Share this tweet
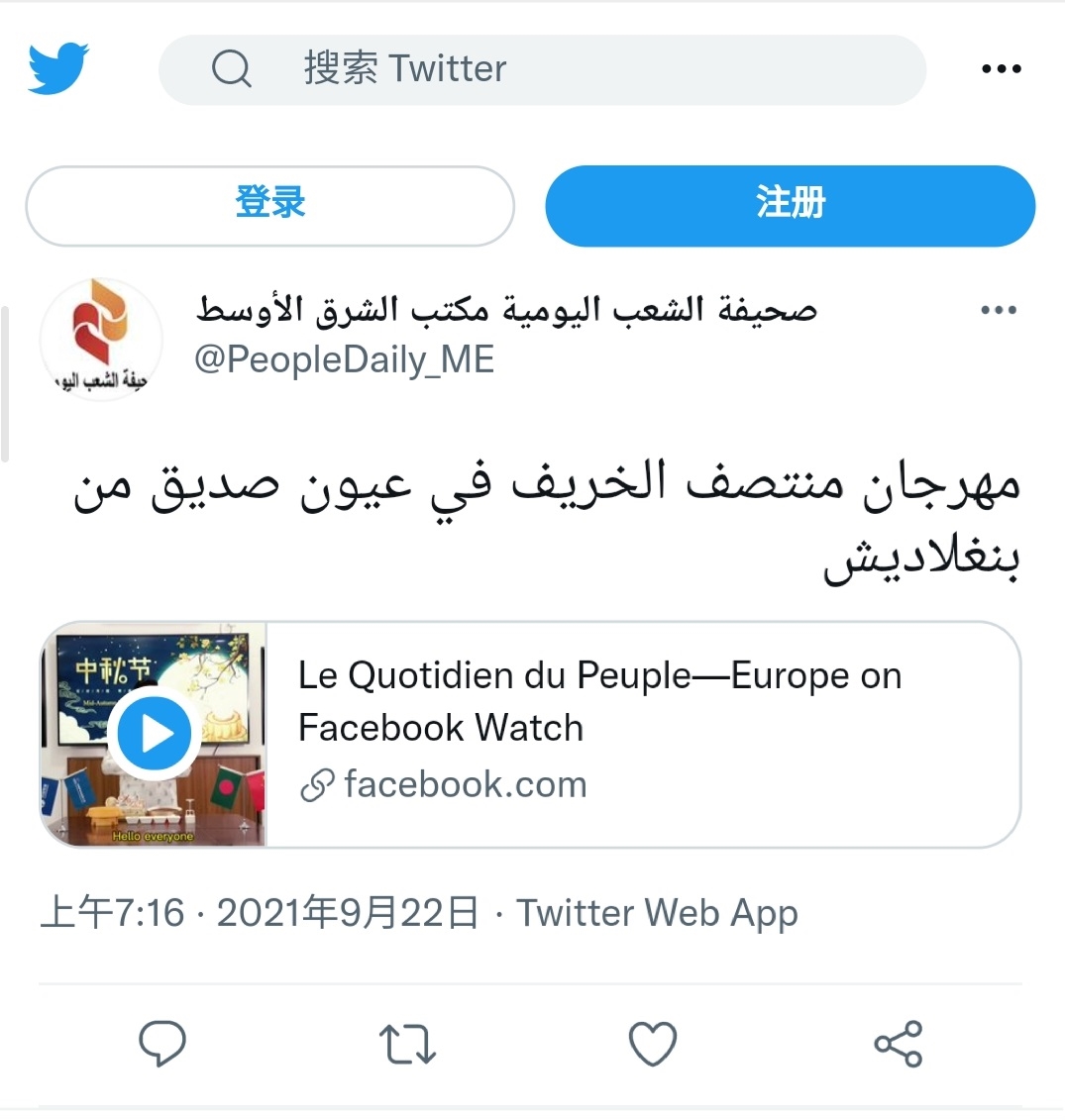 [x=898, y=1044]
